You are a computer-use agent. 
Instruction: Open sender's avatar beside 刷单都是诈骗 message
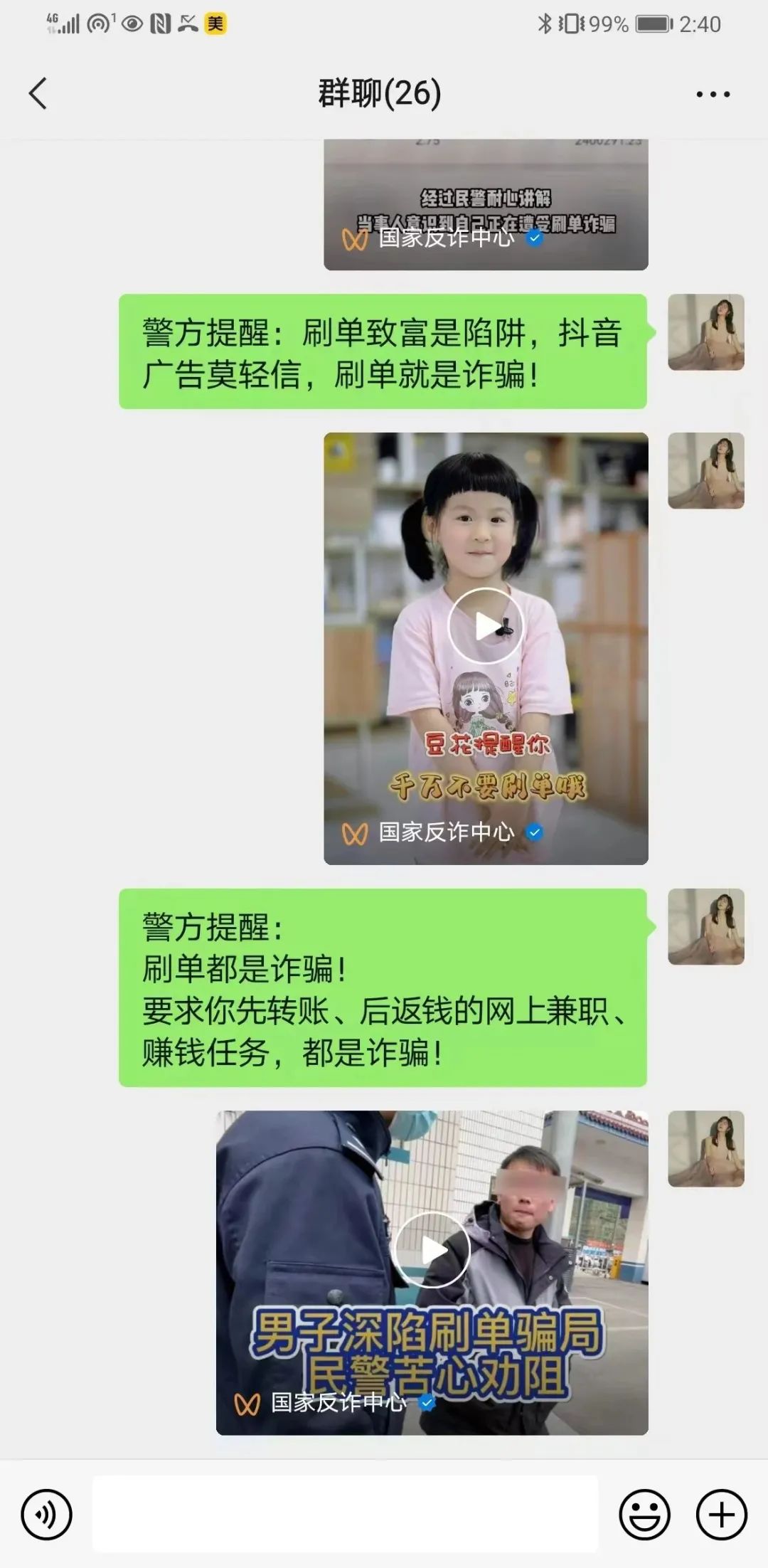(x=705, y=926)
